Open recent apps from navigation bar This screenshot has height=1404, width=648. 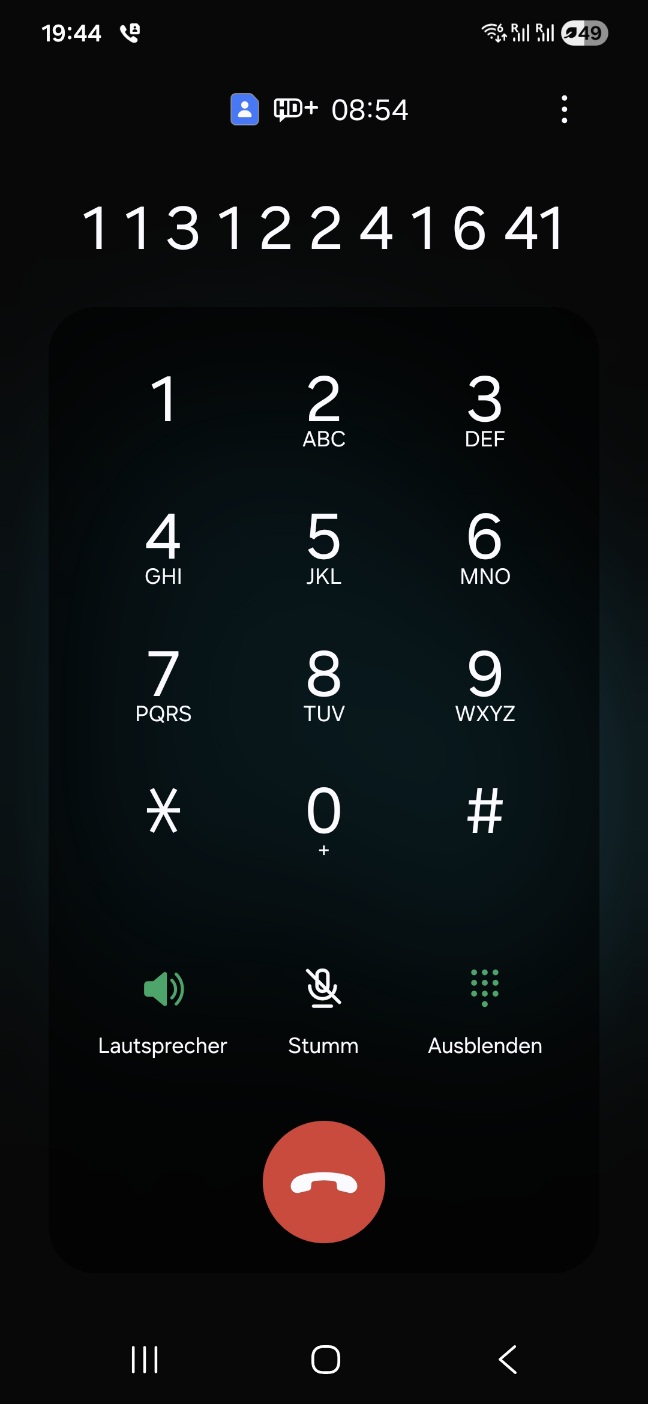click(145, 1359)
